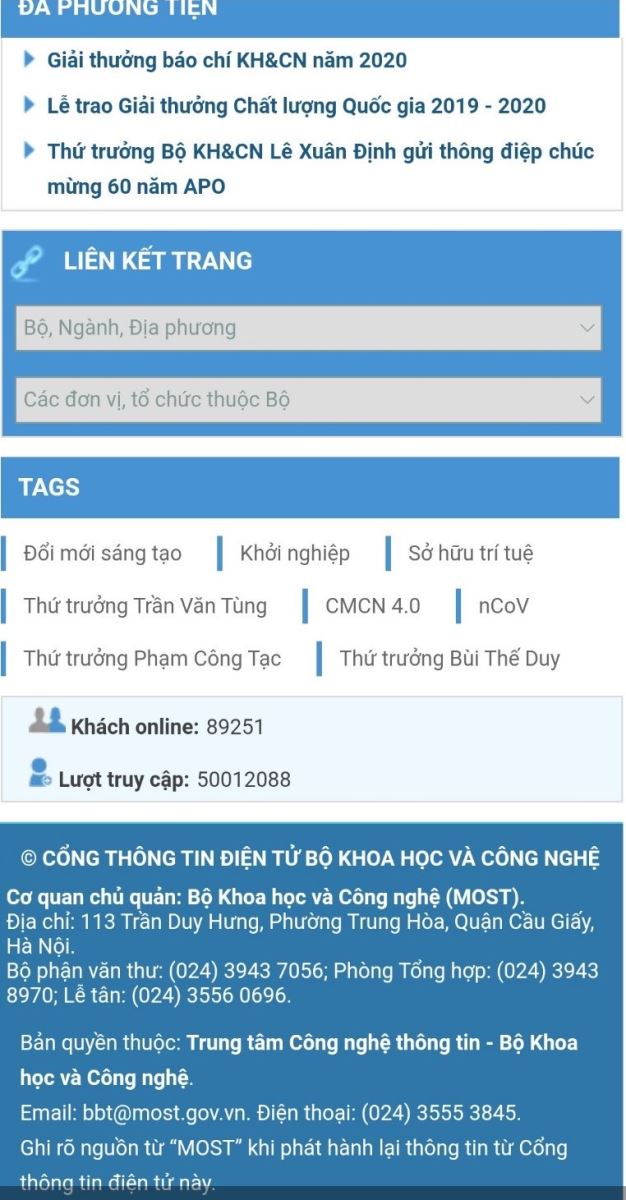Viewport: 626px width, 1200px height.
Task: Select the Đổi mới sáng tạo tag
Action: coord(102,553)
